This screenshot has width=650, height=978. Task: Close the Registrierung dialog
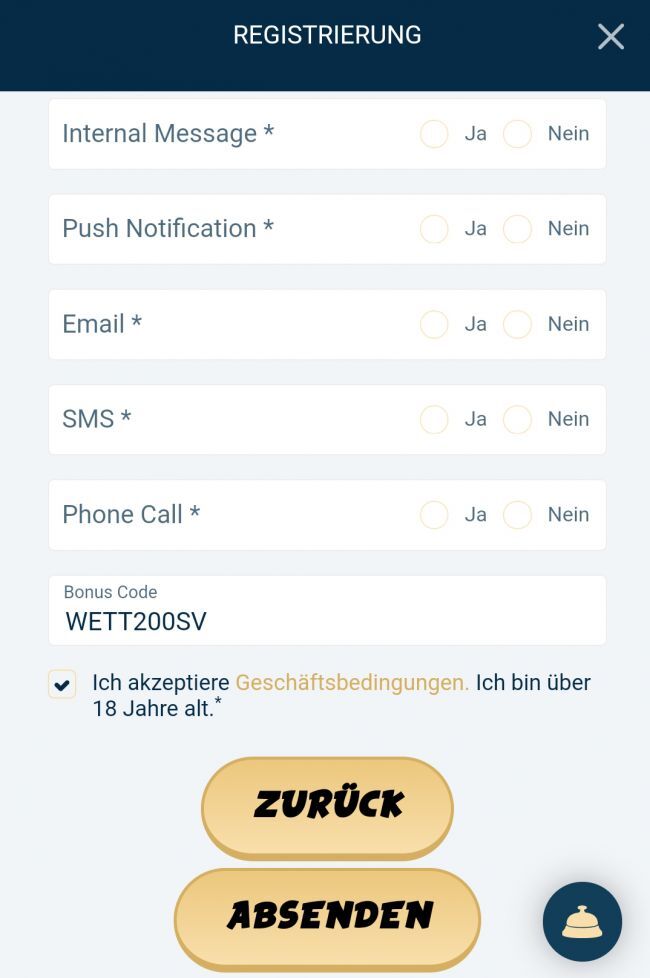610,37
